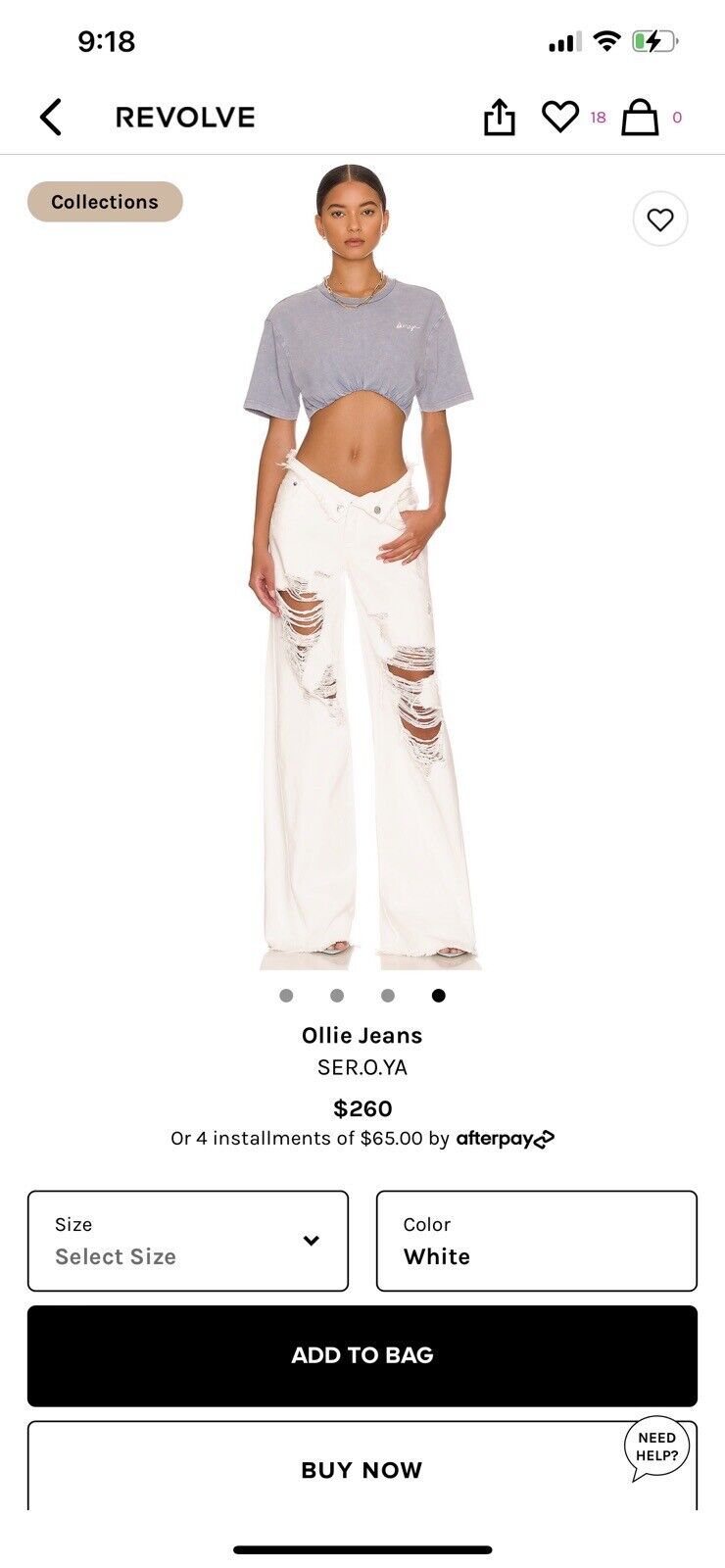
Task: Tap the Collections chip
Action: pos(105,202)
